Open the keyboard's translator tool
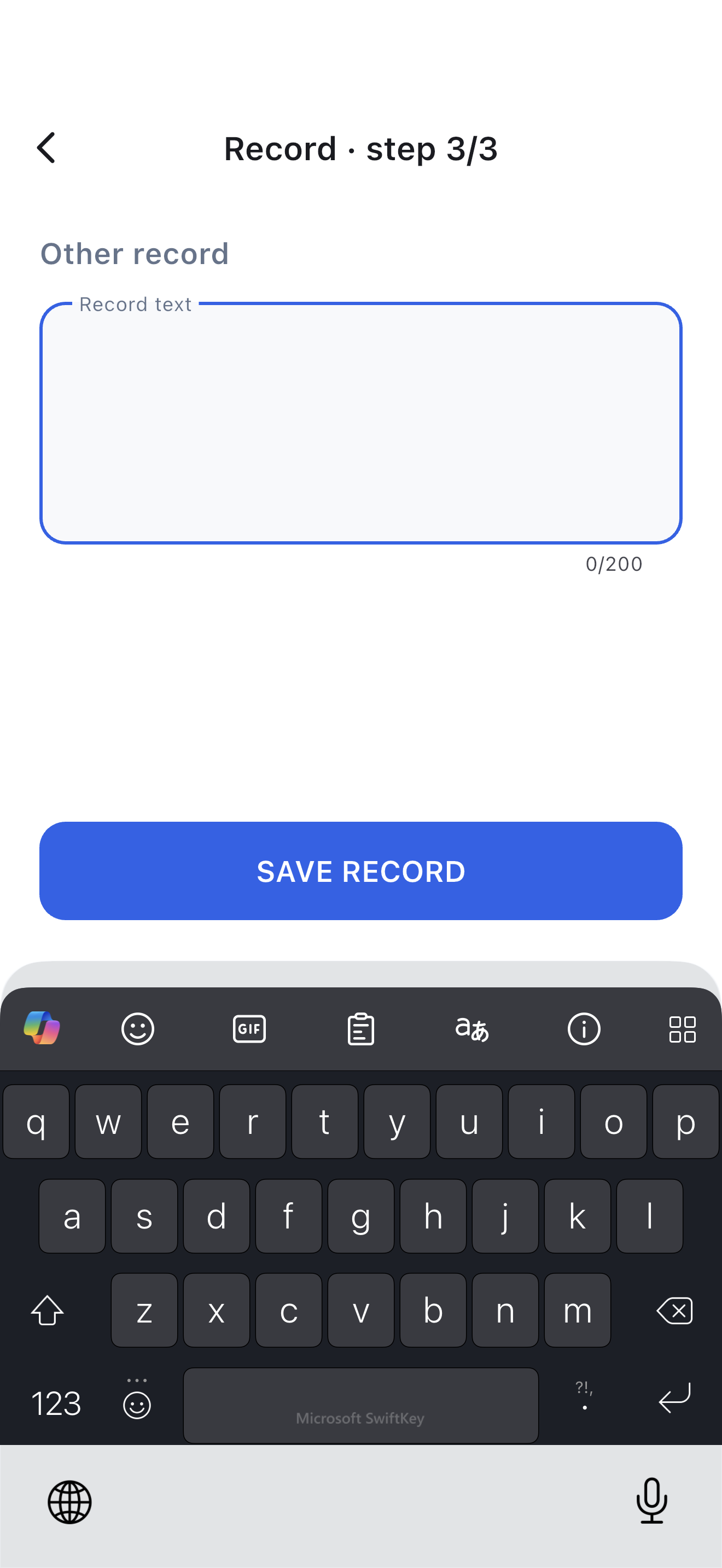The height and width of the screenshot is (1568, 722). click(x=473, y=1029)
